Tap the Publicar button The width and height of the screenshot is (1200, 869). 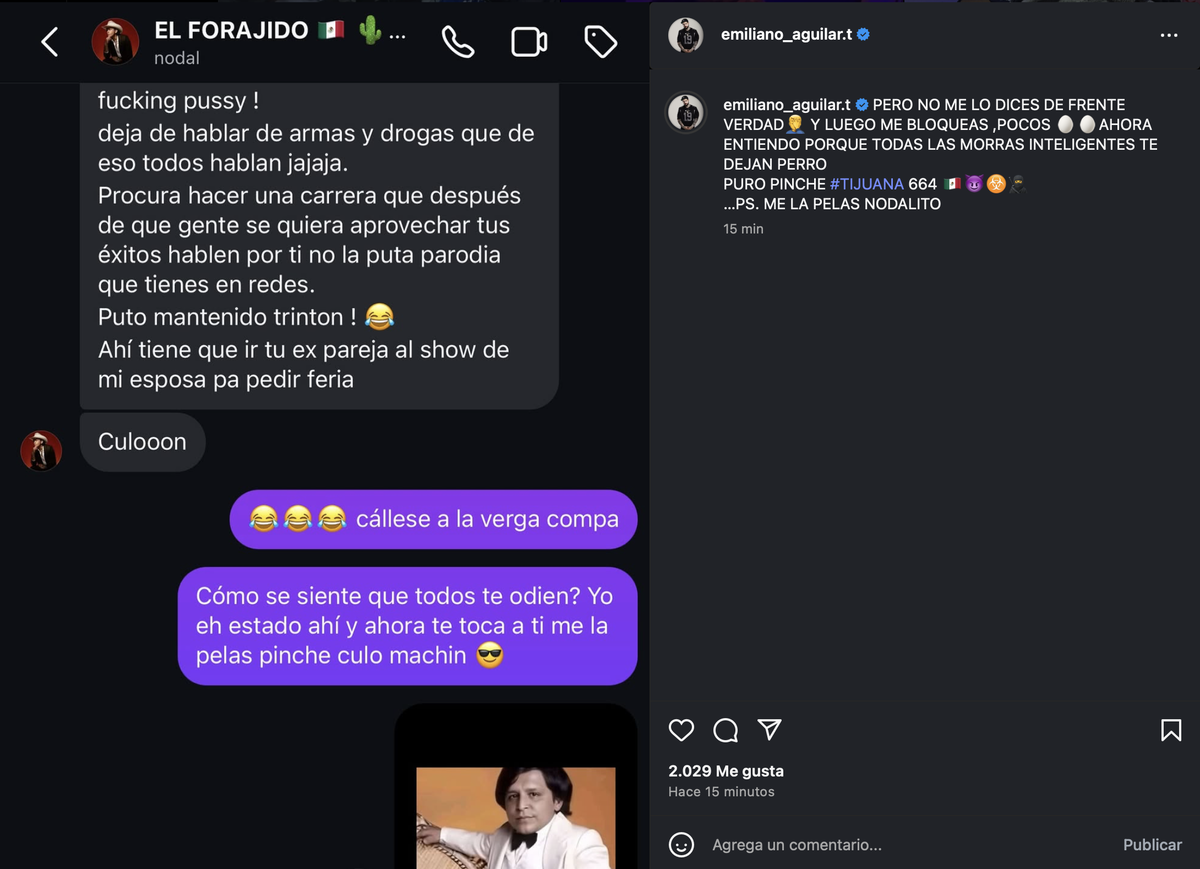1152,845
